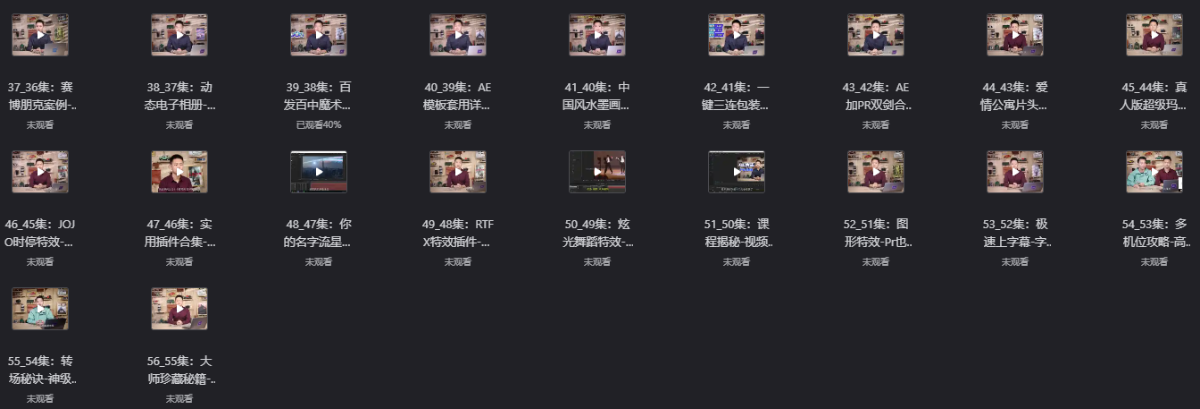Play video 52_51集 图形特效
Viewport: 1200px width, 409px height.
[876, 172]
